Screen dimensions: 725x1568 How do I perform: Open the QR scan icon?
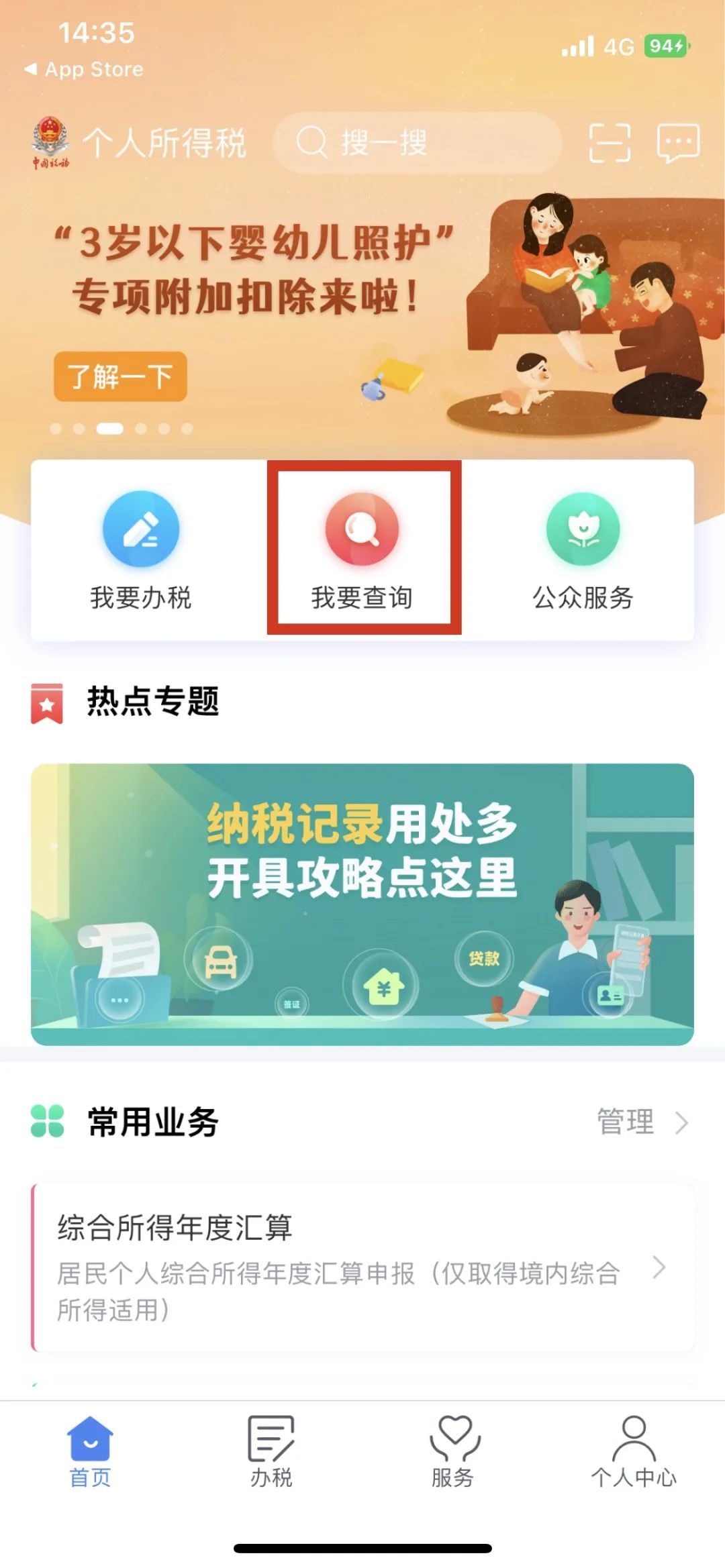[x=610, y=143]
